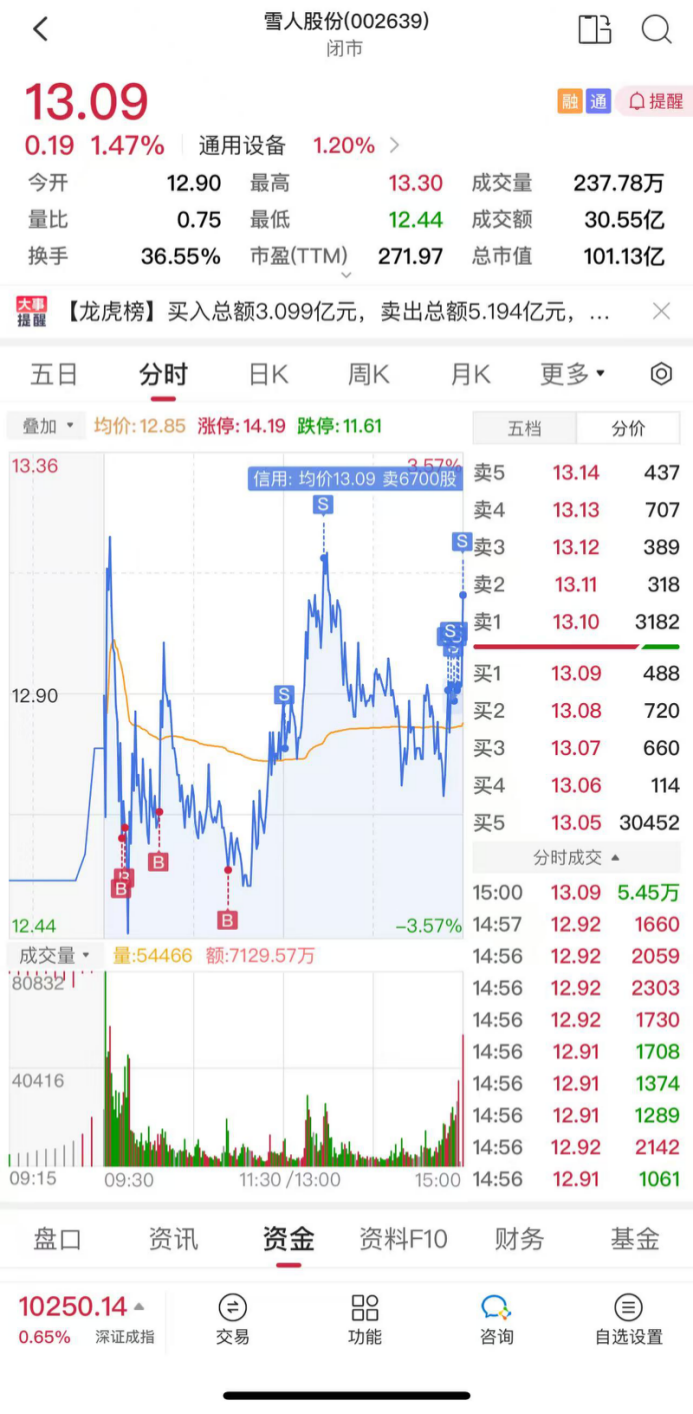
Task: Open the search magnifier icon
Action: point(656,30)
